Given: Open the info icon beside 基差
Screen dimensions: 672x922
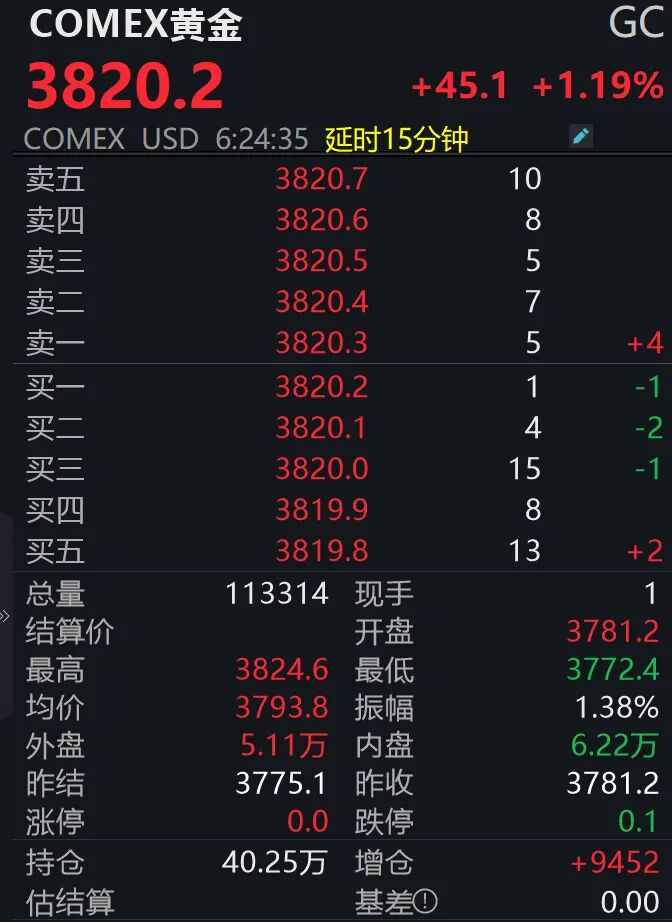Looking at the screenshot, I should coord(426,902).
